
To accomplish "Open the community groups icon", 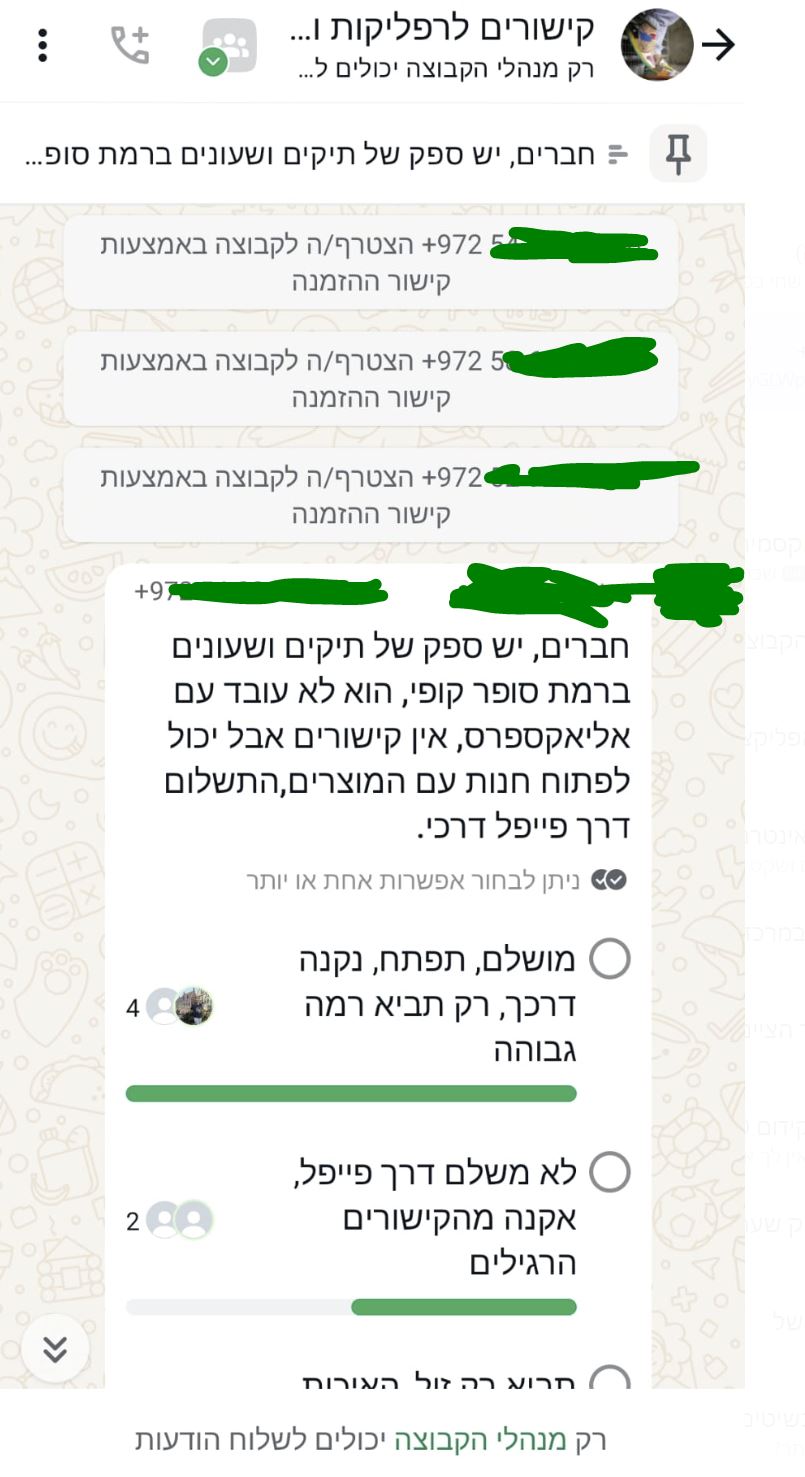I will coord(228,46).
